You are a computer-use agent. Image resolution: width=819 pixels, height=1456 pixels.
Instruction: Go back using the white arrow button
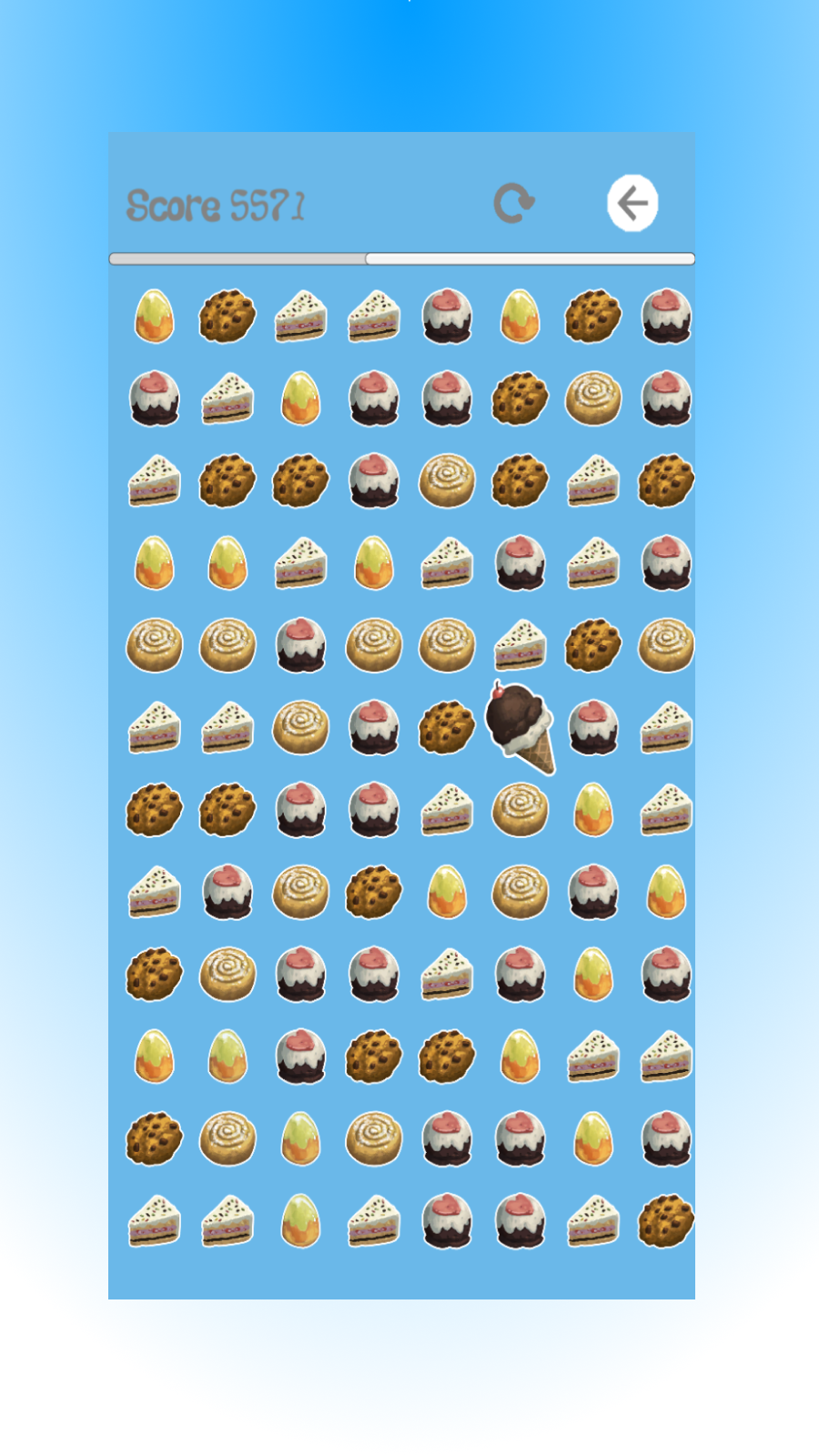pyautogui.click(x=632, y=203)
